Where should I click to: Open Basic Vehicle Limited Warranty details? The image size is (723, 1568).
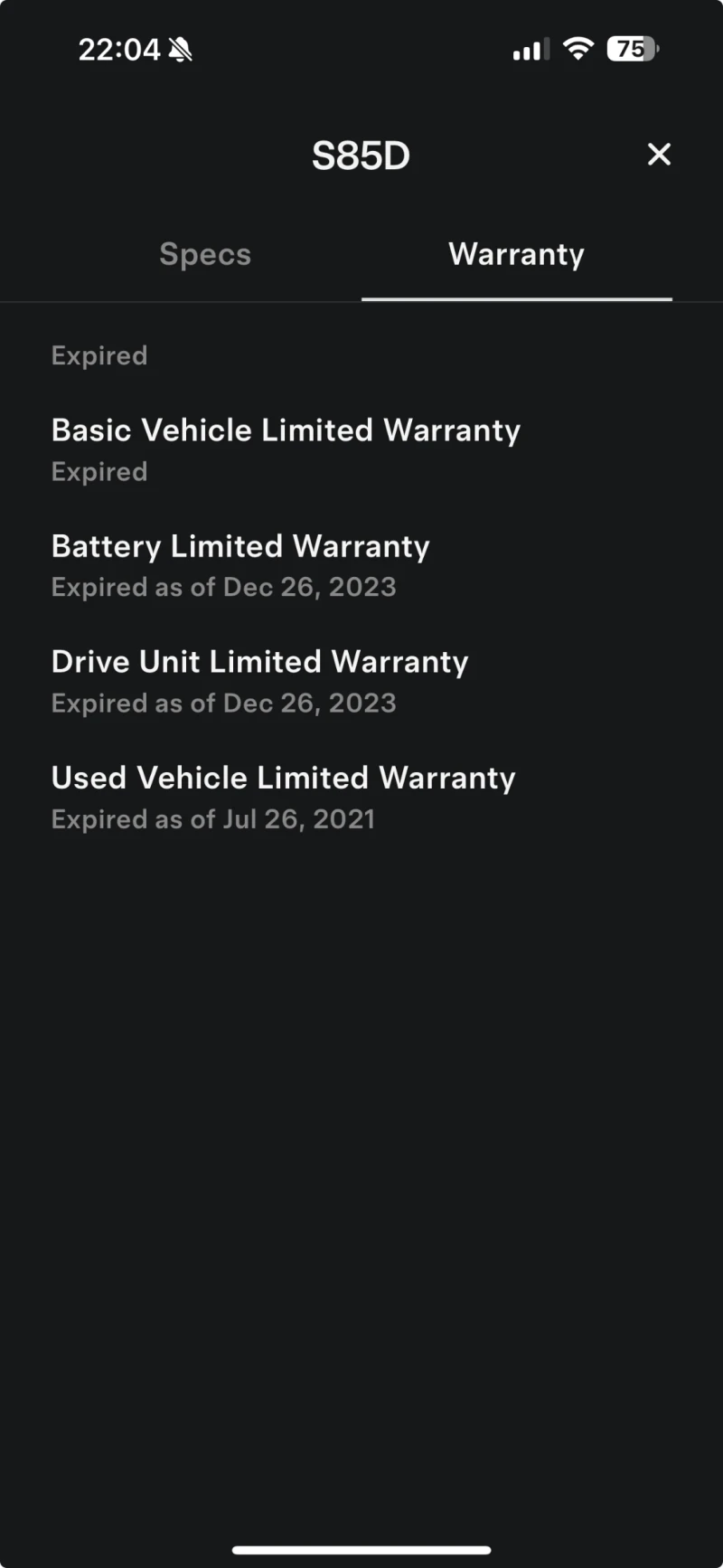[286, 430]
